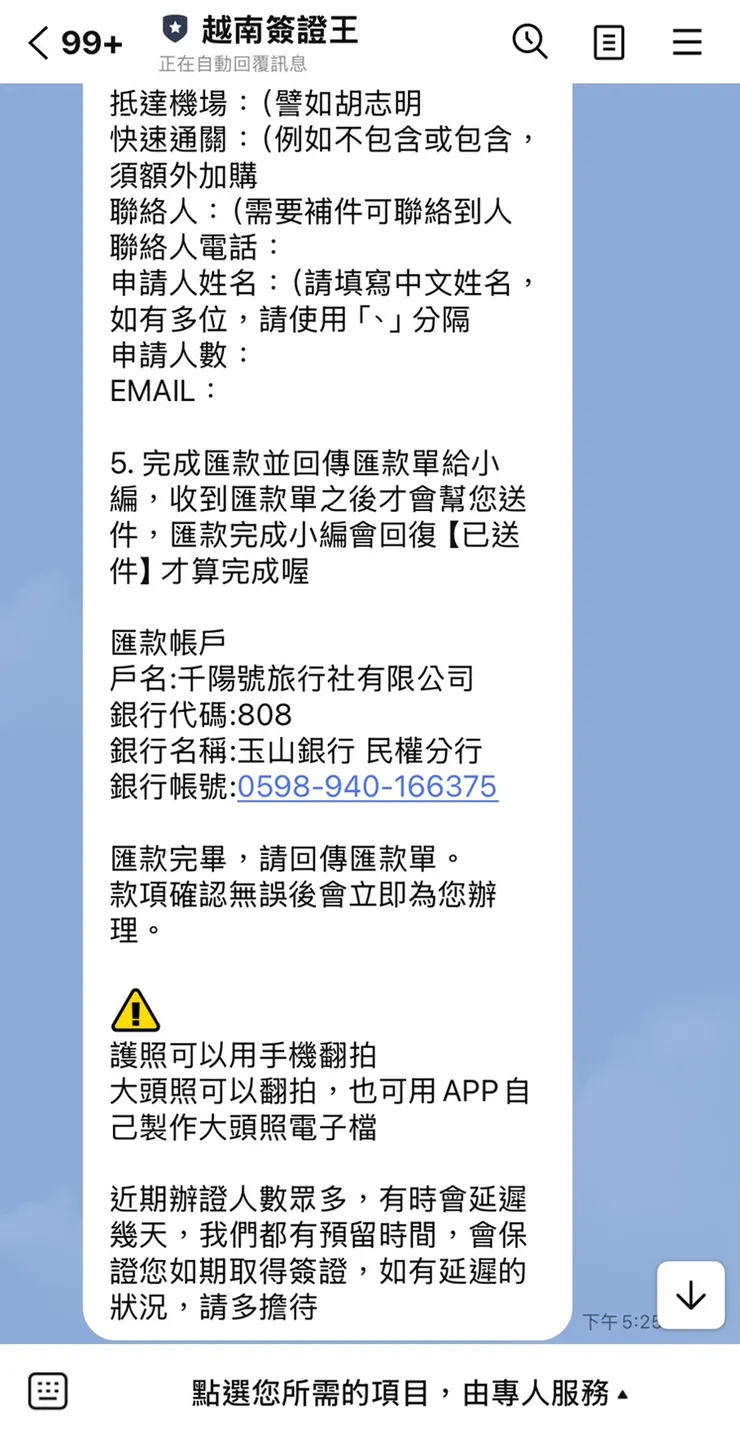This screenshot has width=740, height=1440.
Task: Open the chat notes icon next to search
Action: [x=608, y=42]
